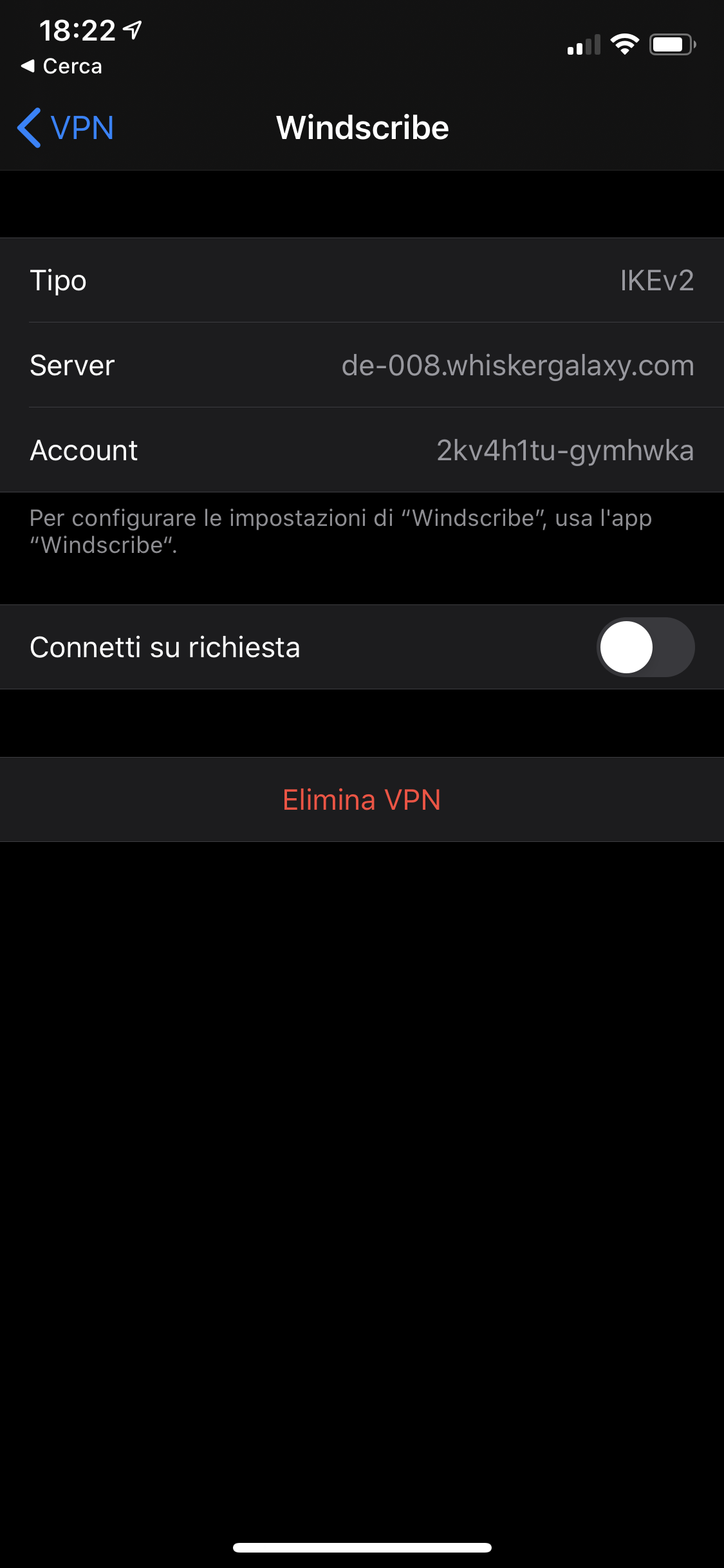
Task: Toggle the on-demand connection switch off
Action: pyautogui.click(x=645, y=646)
